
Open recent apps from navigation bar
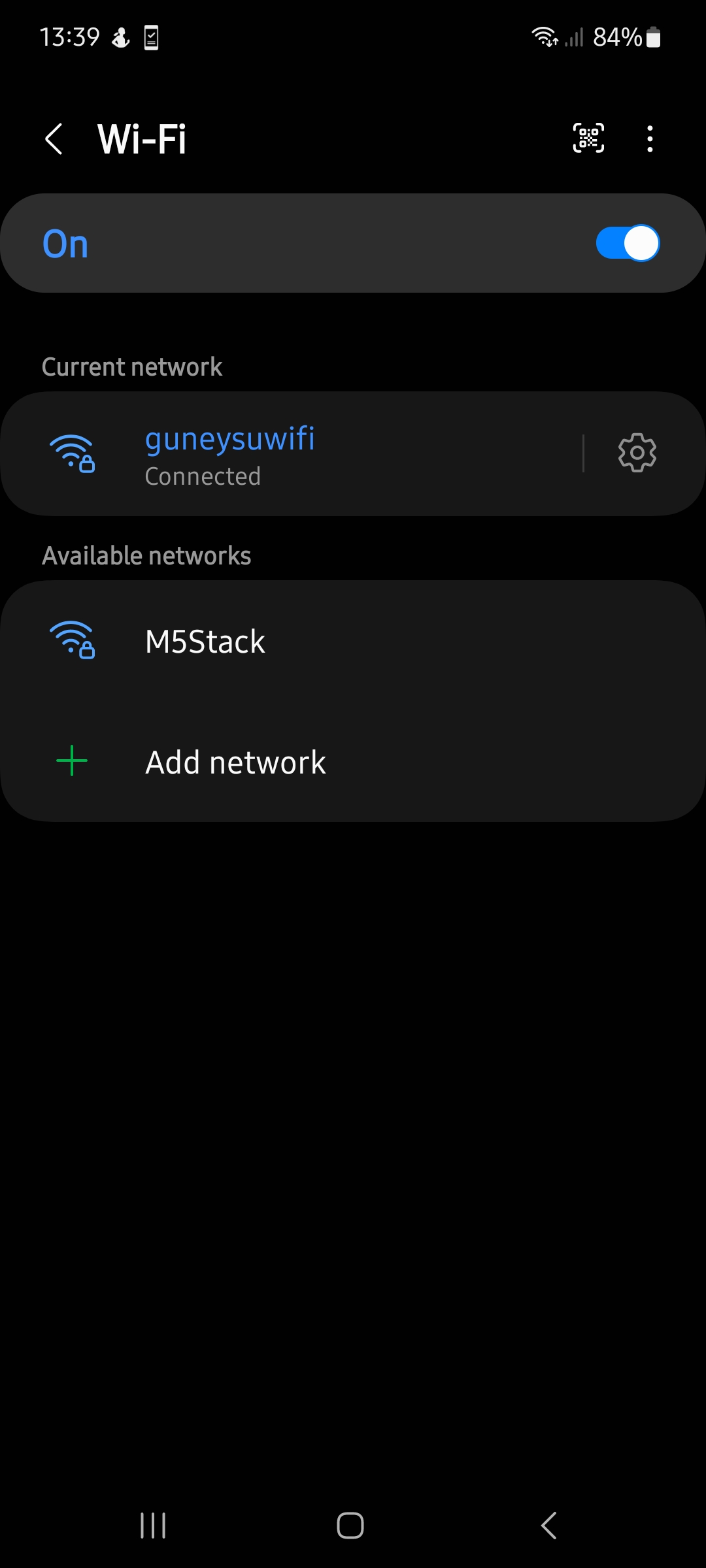click(153, 1526)
